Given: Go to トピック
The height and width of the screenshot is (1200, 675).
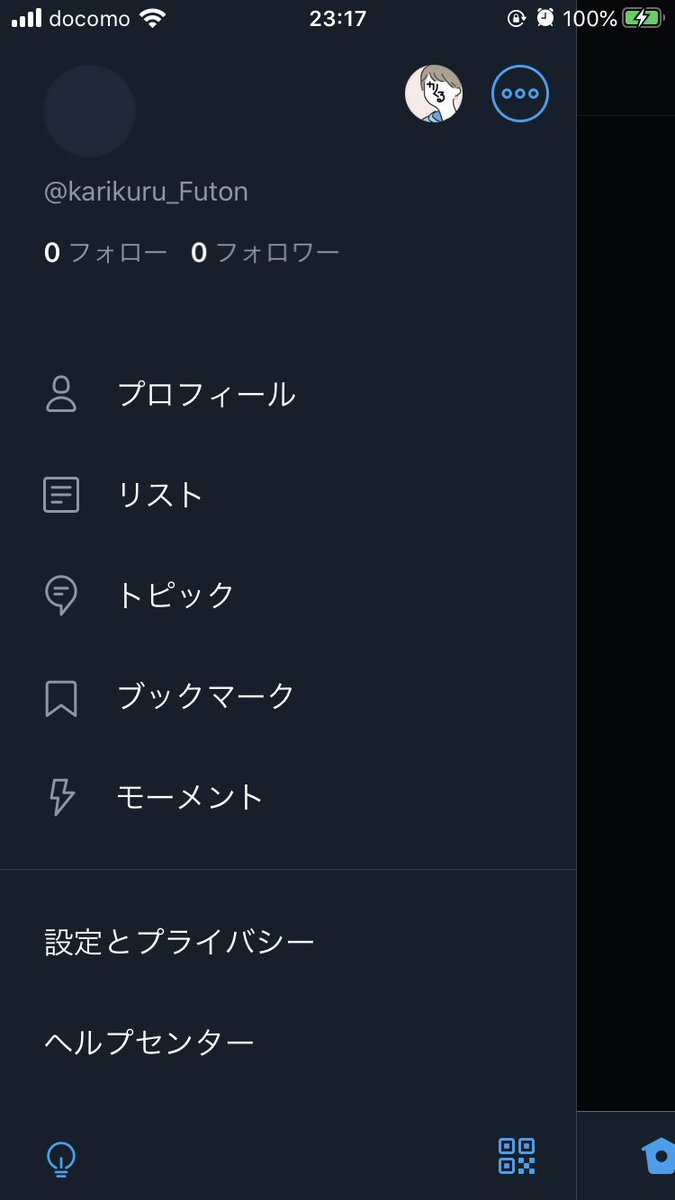Looking at the screenshot, I should [288, 595].
